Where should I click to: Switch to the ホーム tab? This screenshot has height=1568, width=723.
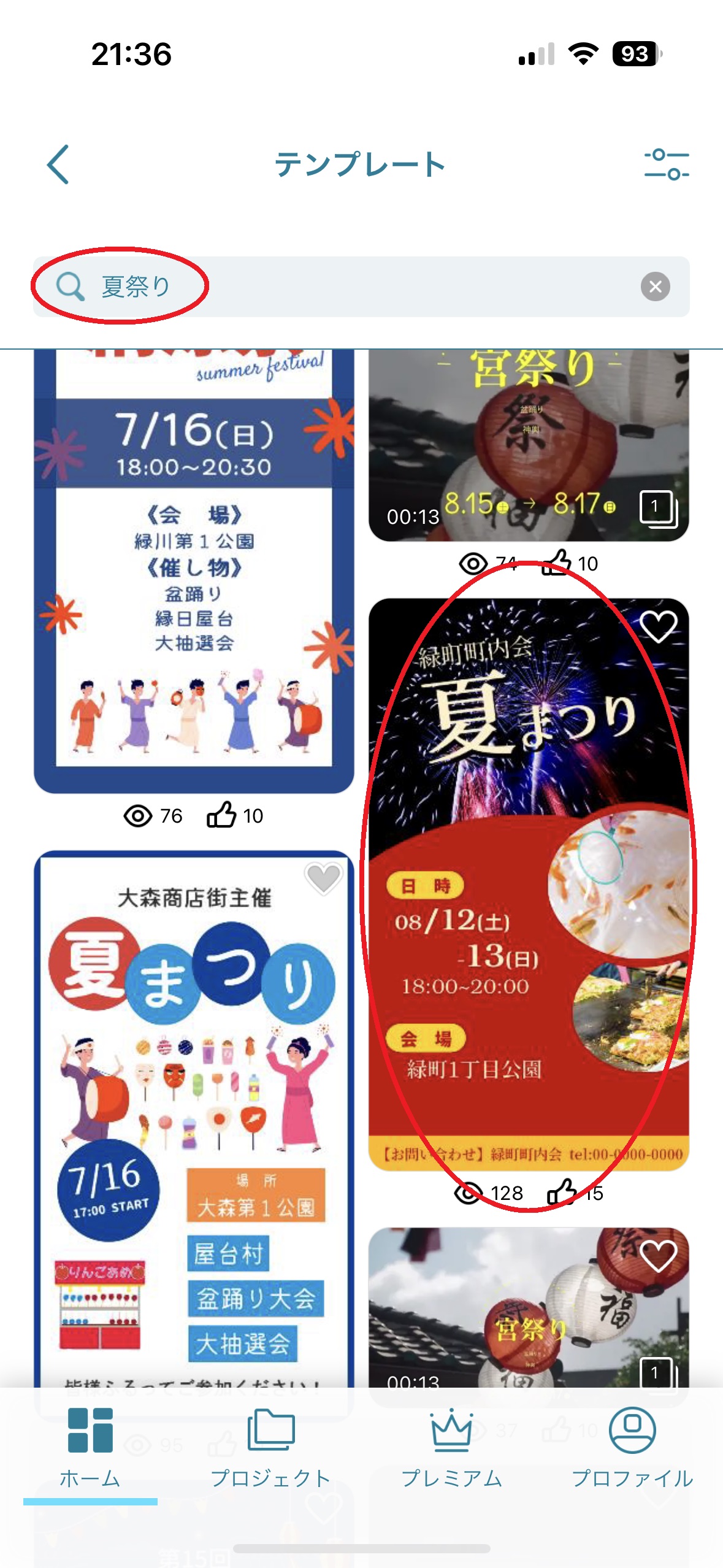coord(90,1448)
